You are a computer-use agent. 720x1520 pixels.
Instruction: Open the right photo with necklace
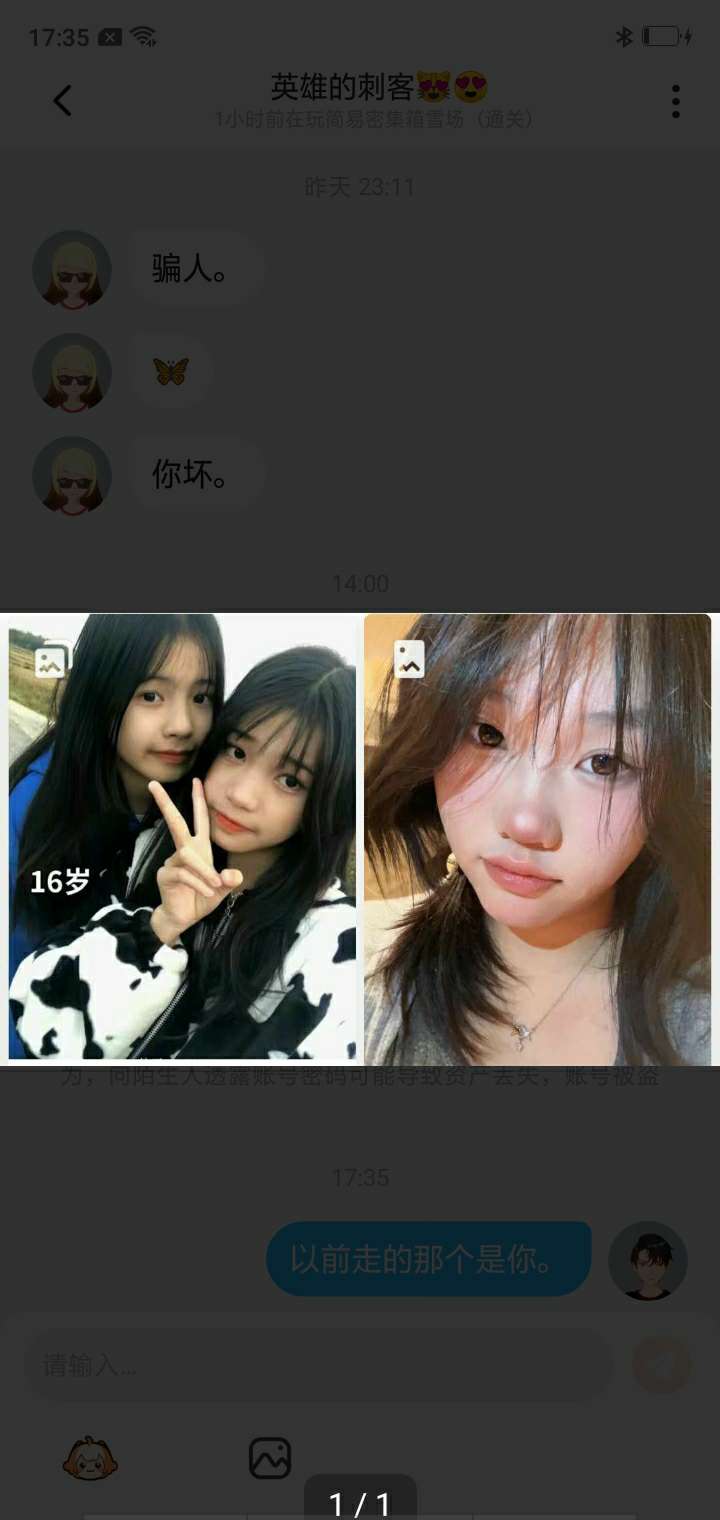[537, 840]
